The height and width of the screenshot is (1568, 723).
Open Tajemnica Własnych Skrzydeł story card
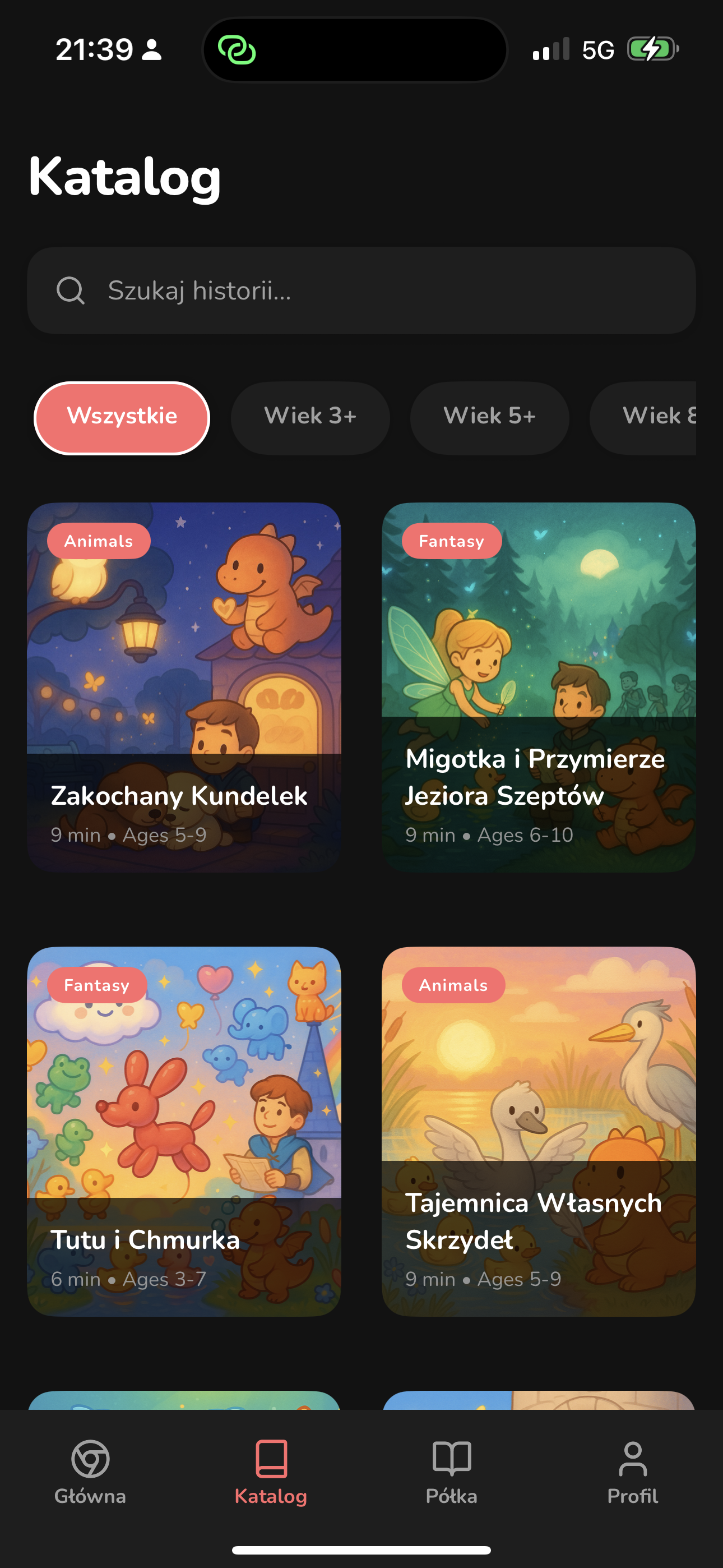[x=538, y=1131]
